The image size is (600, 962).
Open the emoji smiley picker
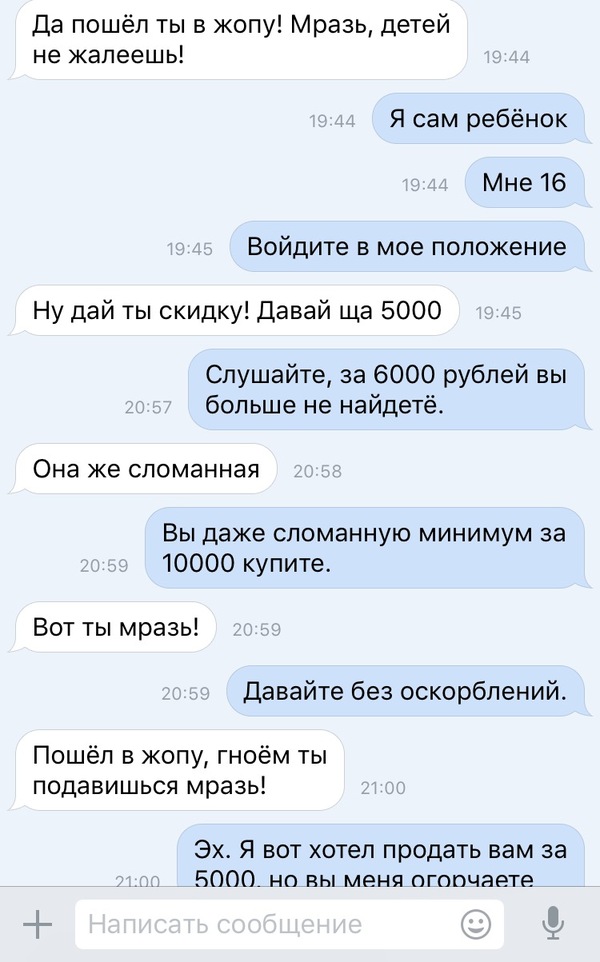pos(476,925)
